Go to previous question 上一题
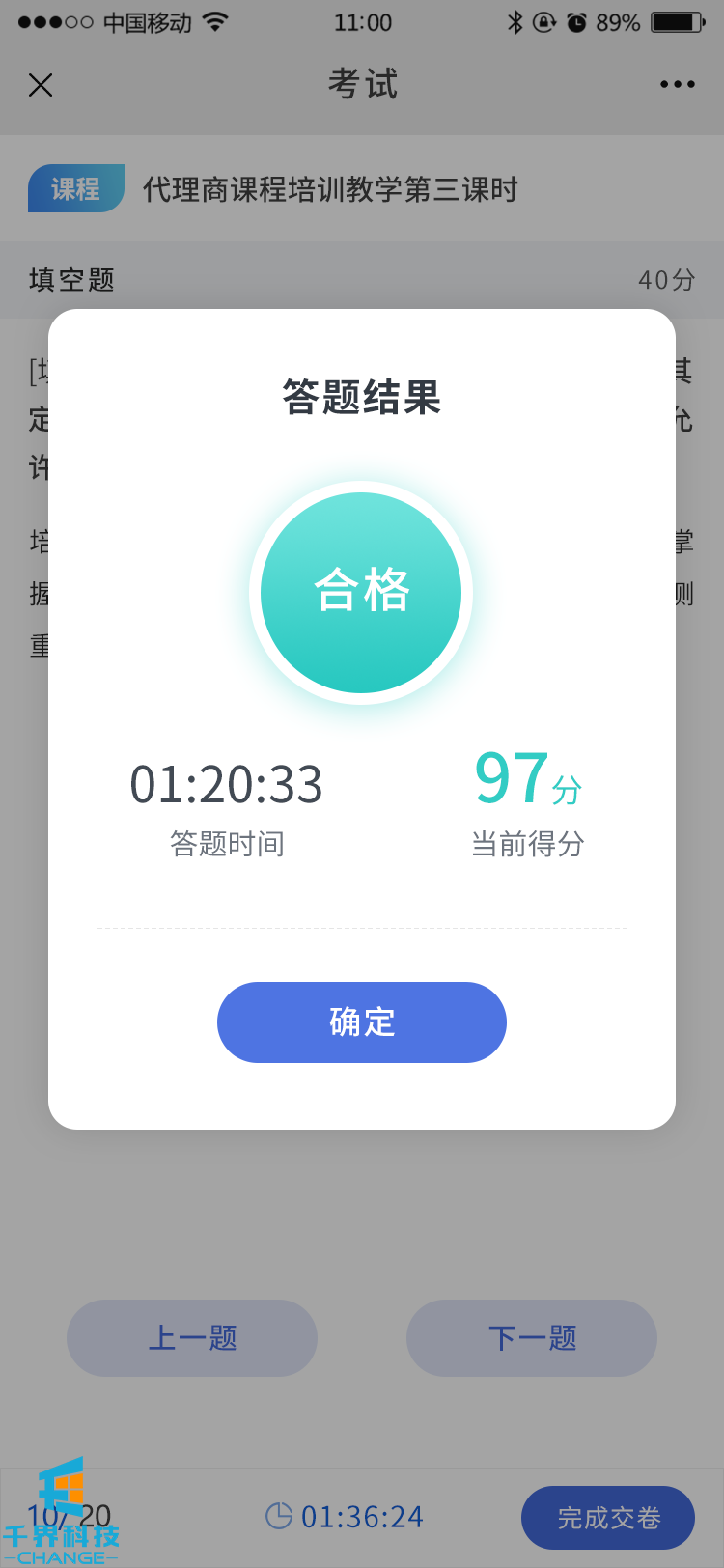 coord(192,1338)
